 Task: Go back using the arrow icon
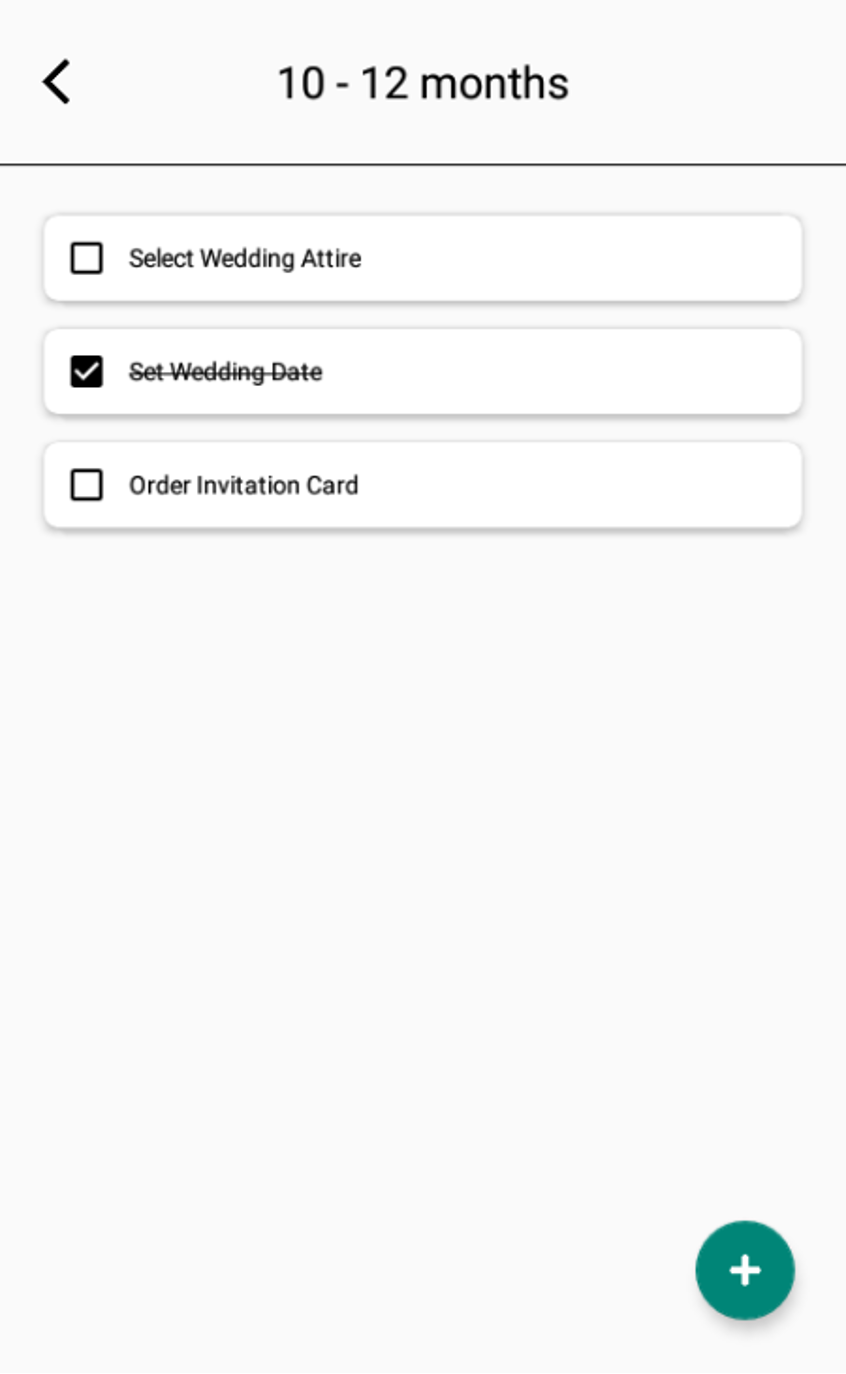click(57, 82)
